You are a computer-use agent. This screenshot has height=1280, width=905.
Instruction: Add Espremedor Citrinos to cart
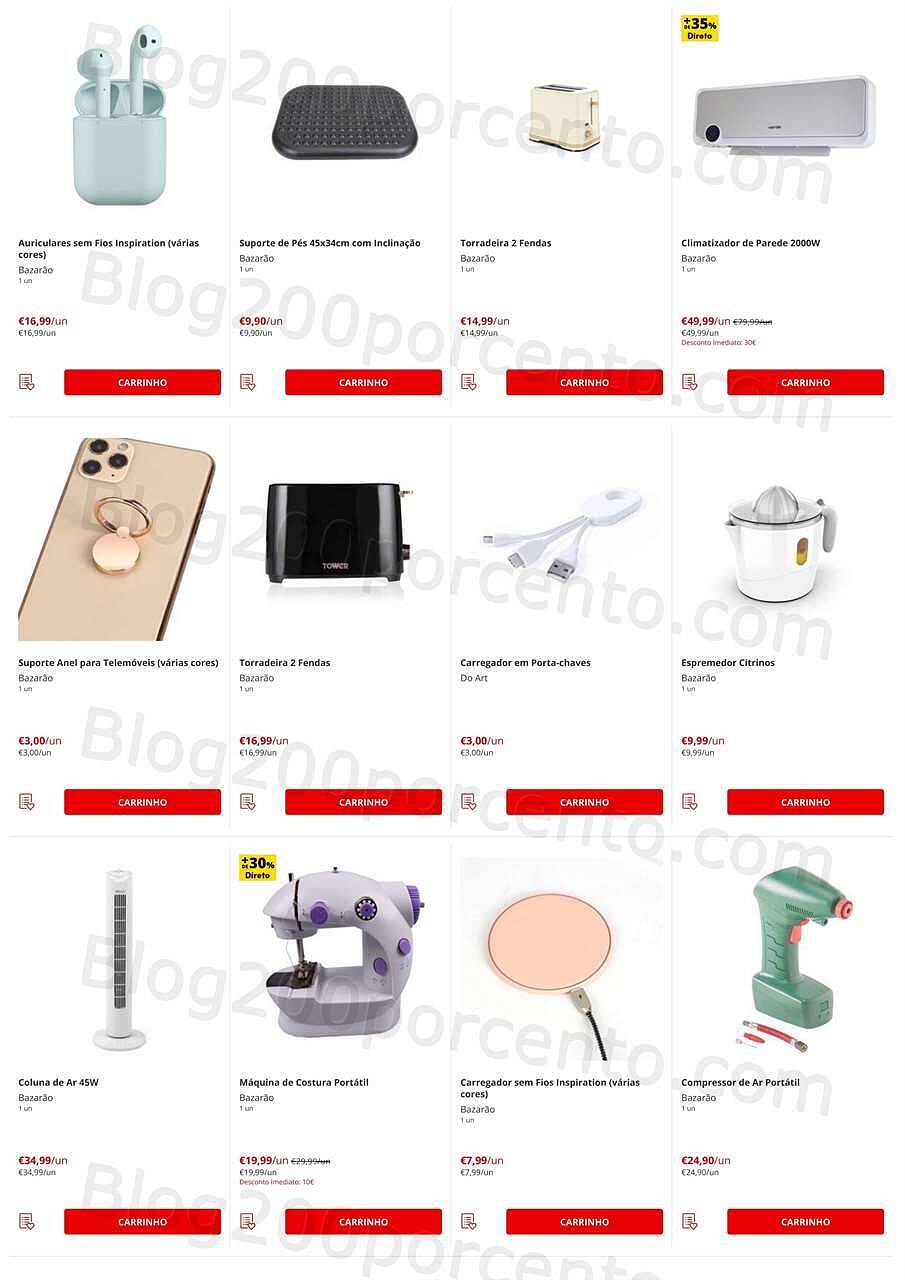tap(805, 802)
